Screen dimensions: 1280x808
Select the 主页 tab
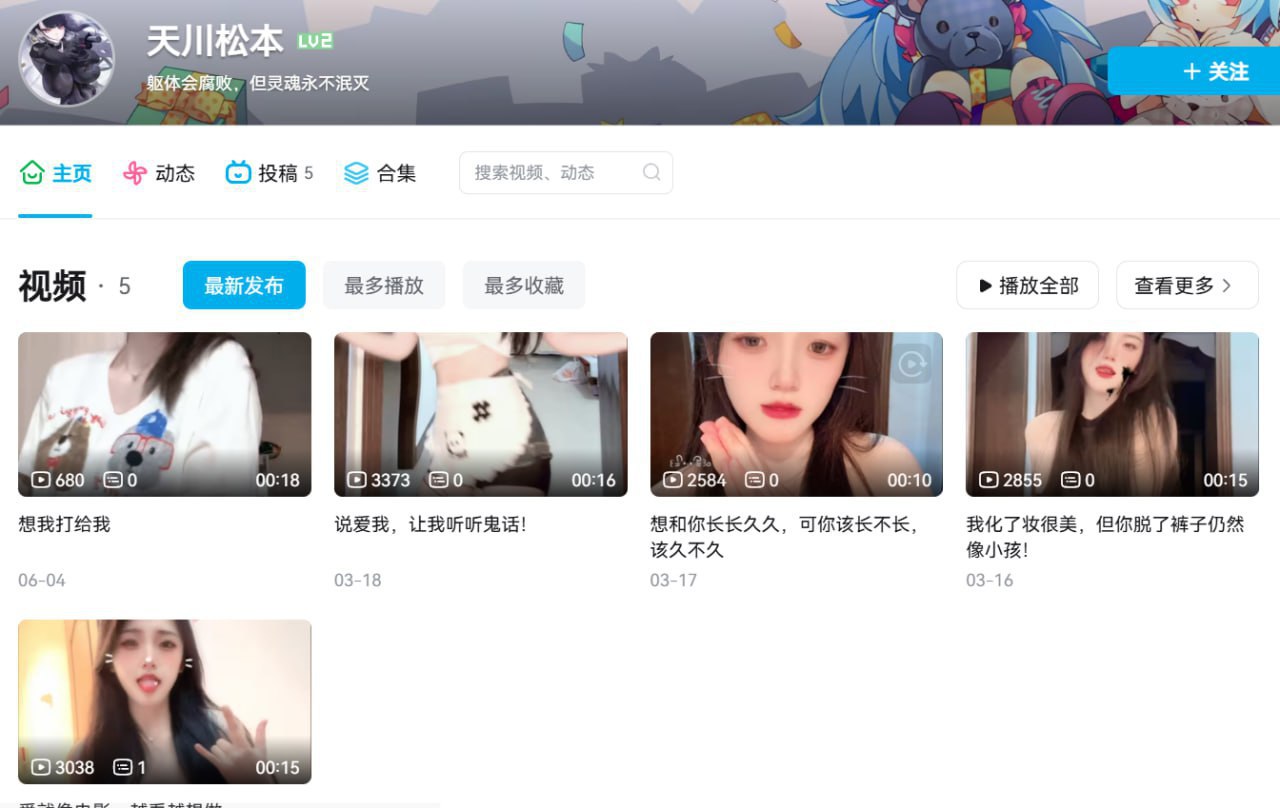point(56,173)
